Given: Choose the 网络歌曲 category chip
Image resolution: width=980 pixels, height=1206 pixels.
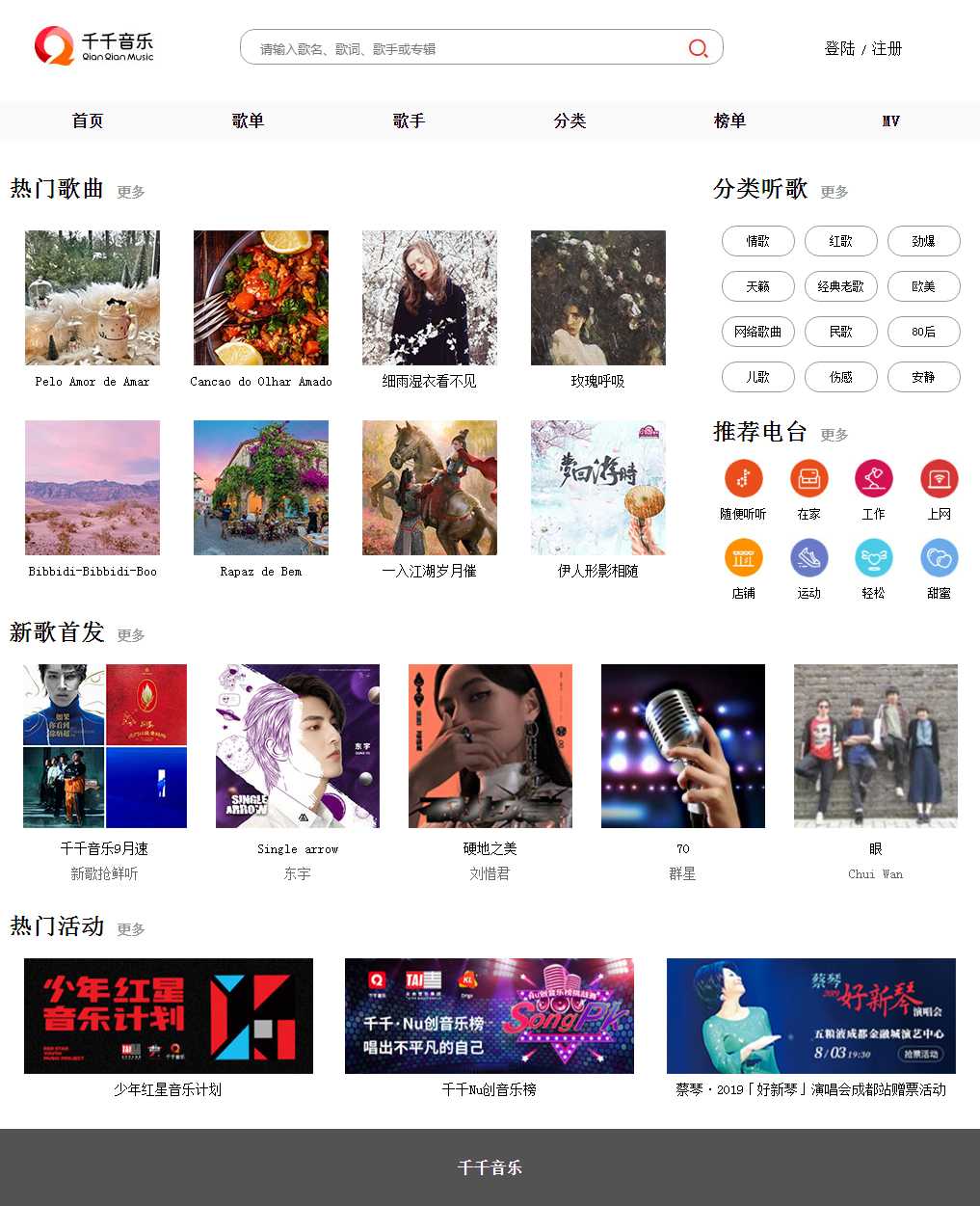Looking at the screenshot, I should [x=758, y=332].
